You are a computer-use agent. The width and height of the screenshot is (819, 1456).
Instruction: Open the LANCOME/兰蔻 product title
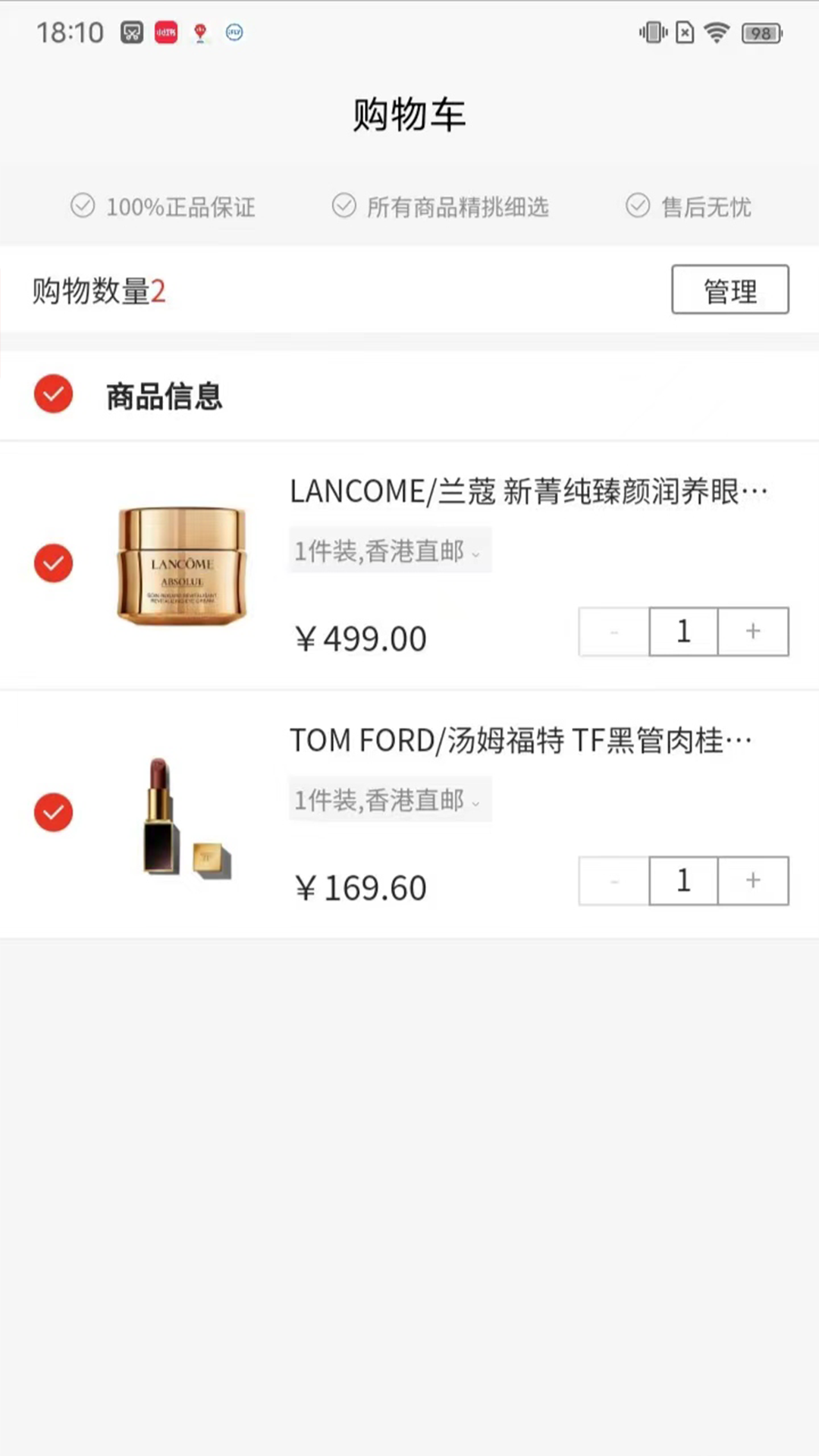point(529,491)
